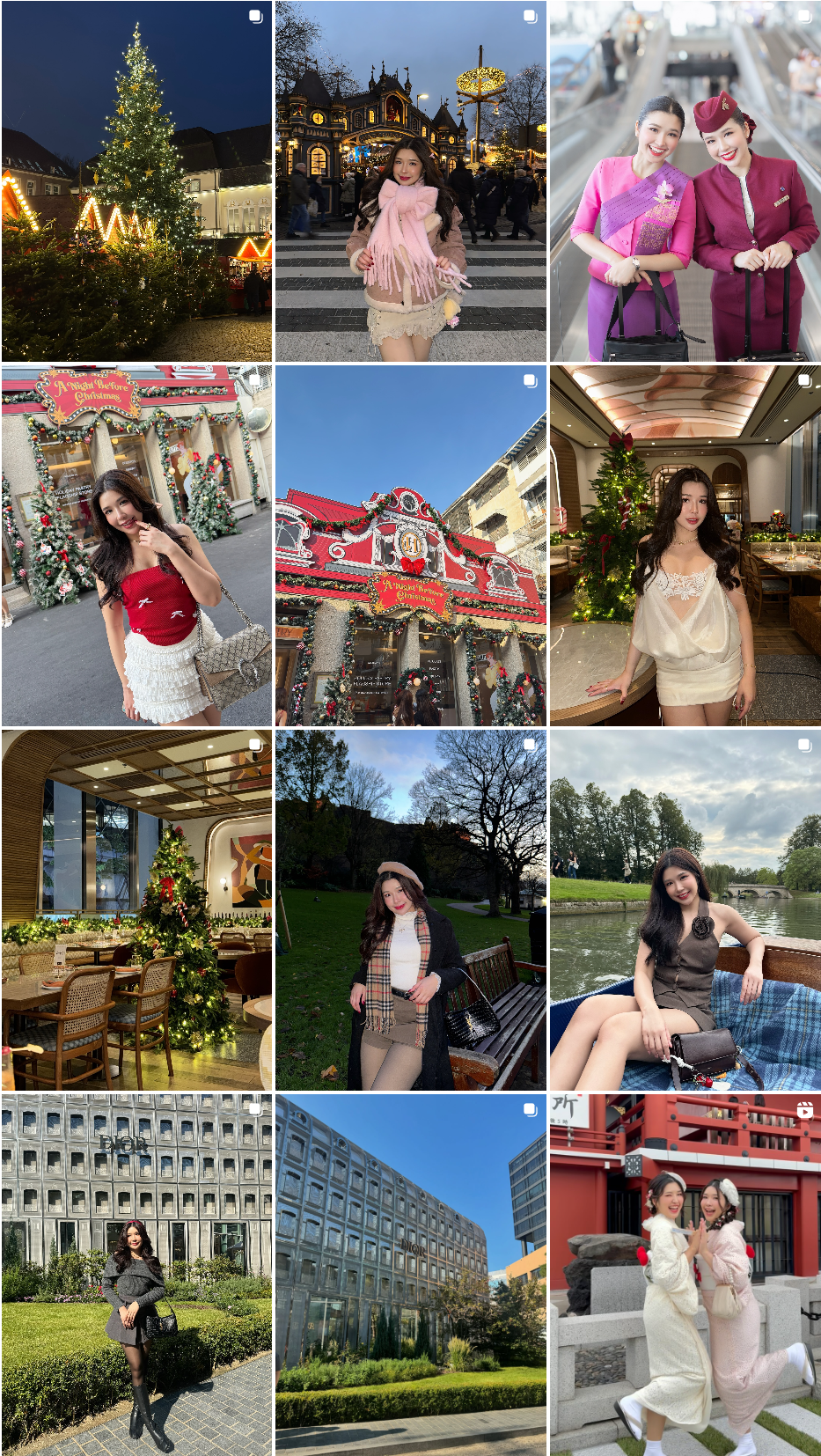Open the red top and Christmas shop post
This screenshot has width=821, height=1456.
[x=136, y=546]
